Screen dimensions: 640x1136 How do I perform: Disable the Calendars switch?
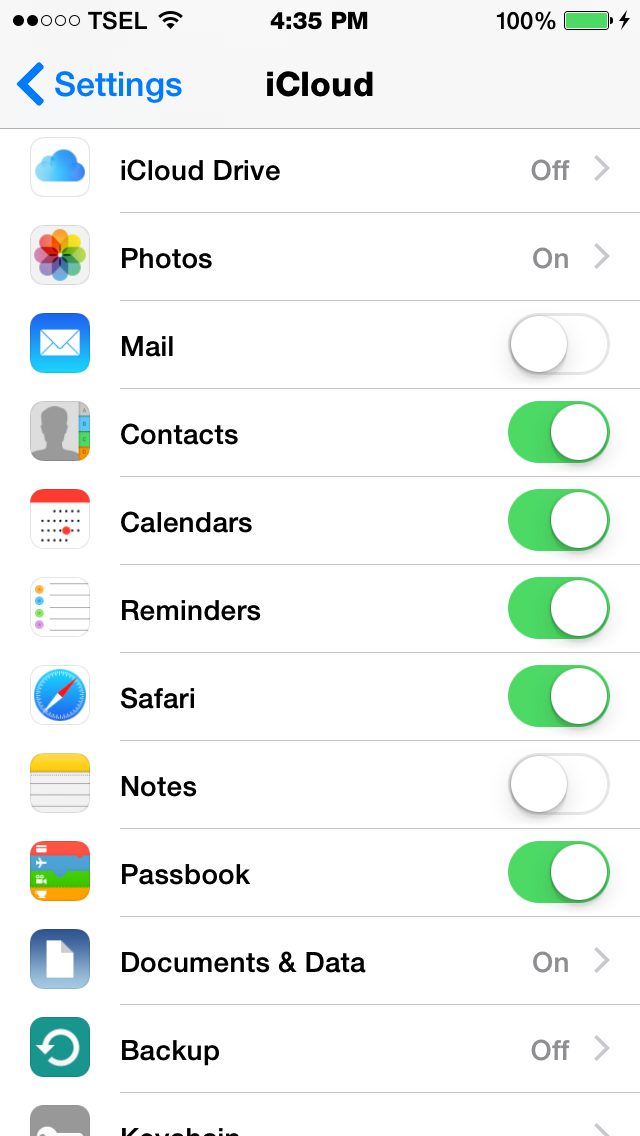click(559, 520)
